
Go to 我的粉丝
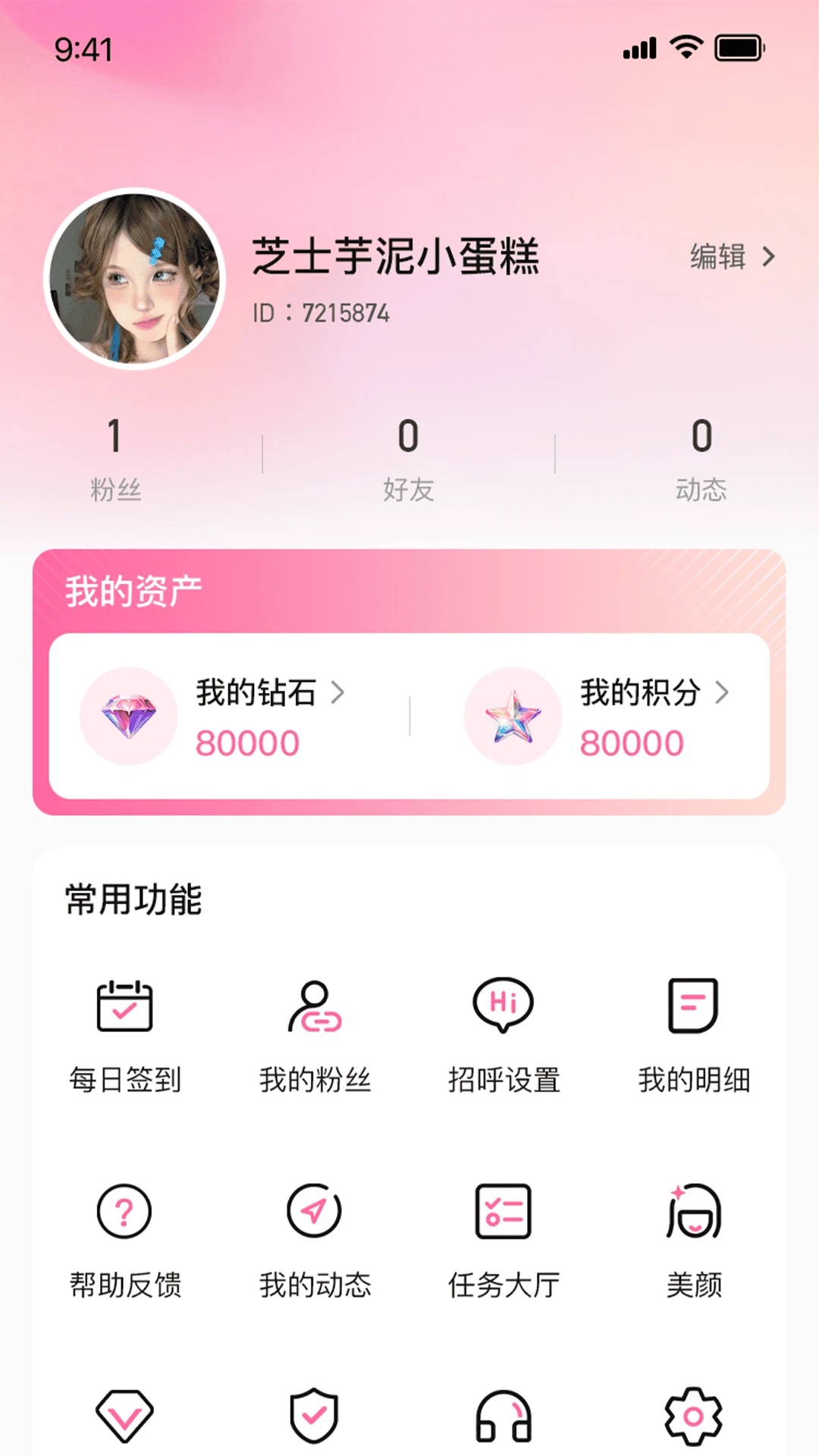click(315, 1037)
